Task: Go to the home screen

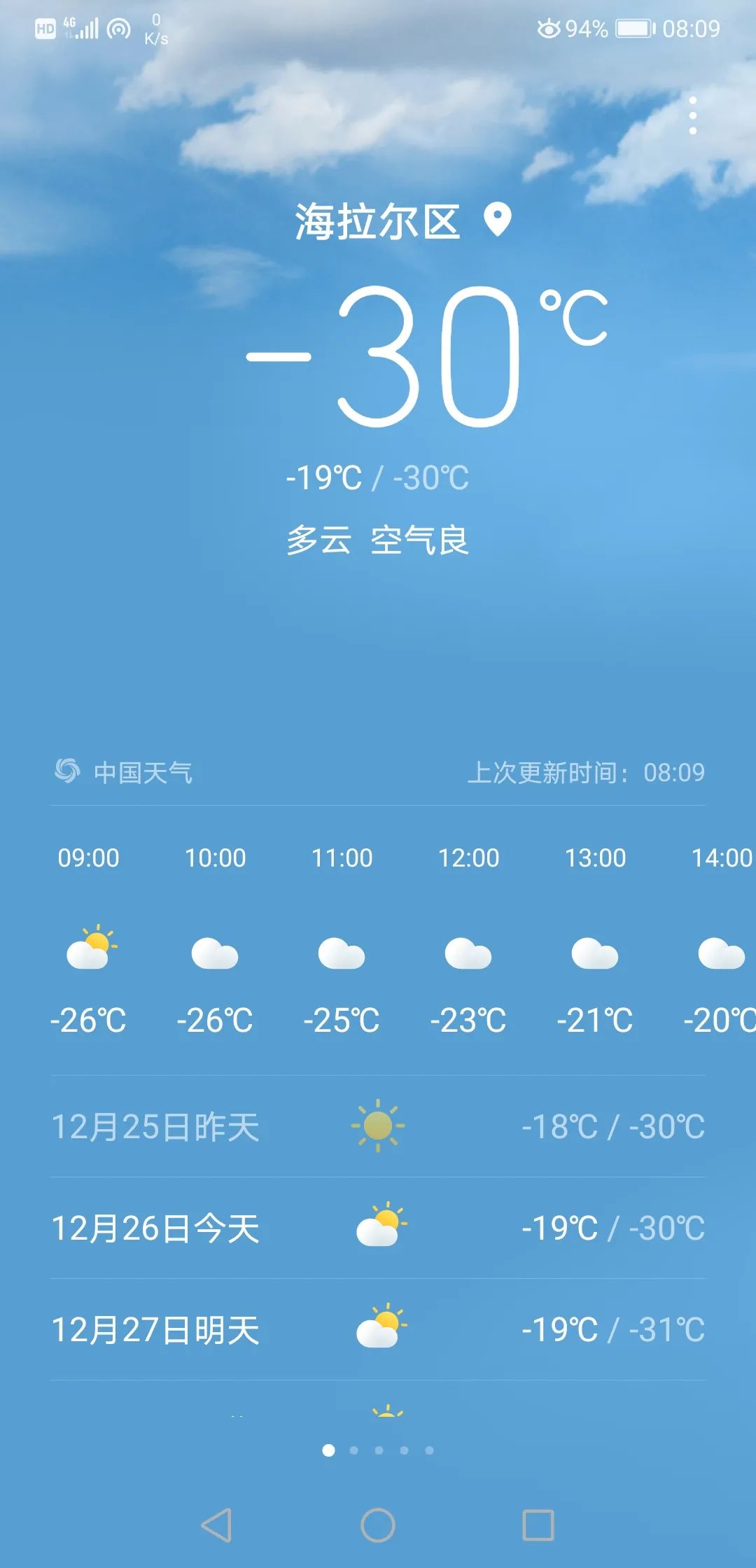Action: pos(378,1525)
